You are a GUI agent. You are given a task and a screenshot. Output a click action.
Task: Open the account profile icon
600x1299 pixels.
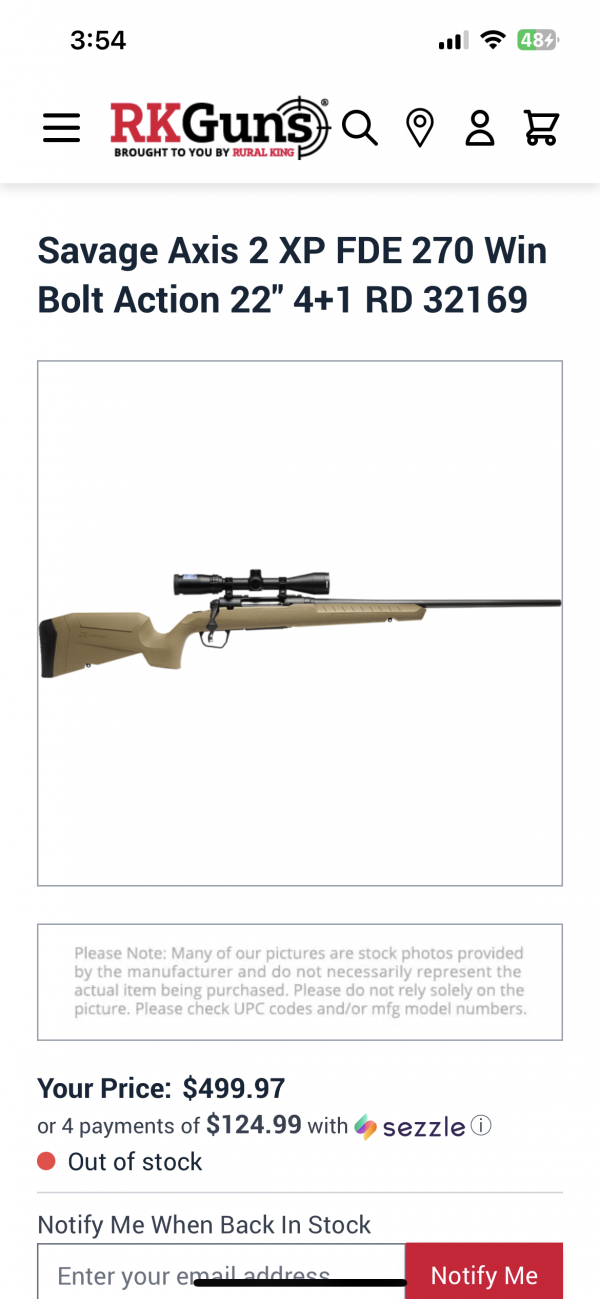point(480,128)
